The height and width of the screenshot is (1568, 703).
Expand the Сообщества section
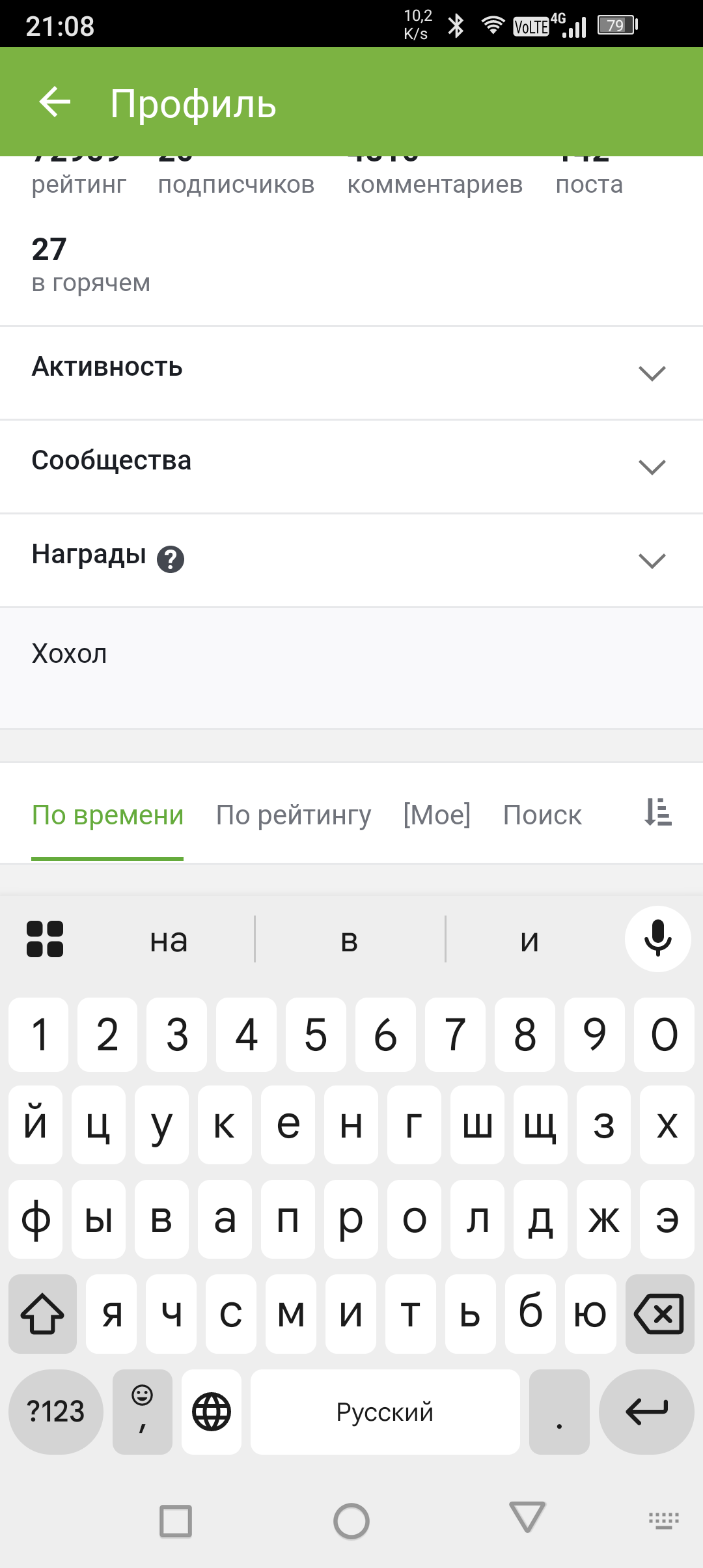point(652,467)
